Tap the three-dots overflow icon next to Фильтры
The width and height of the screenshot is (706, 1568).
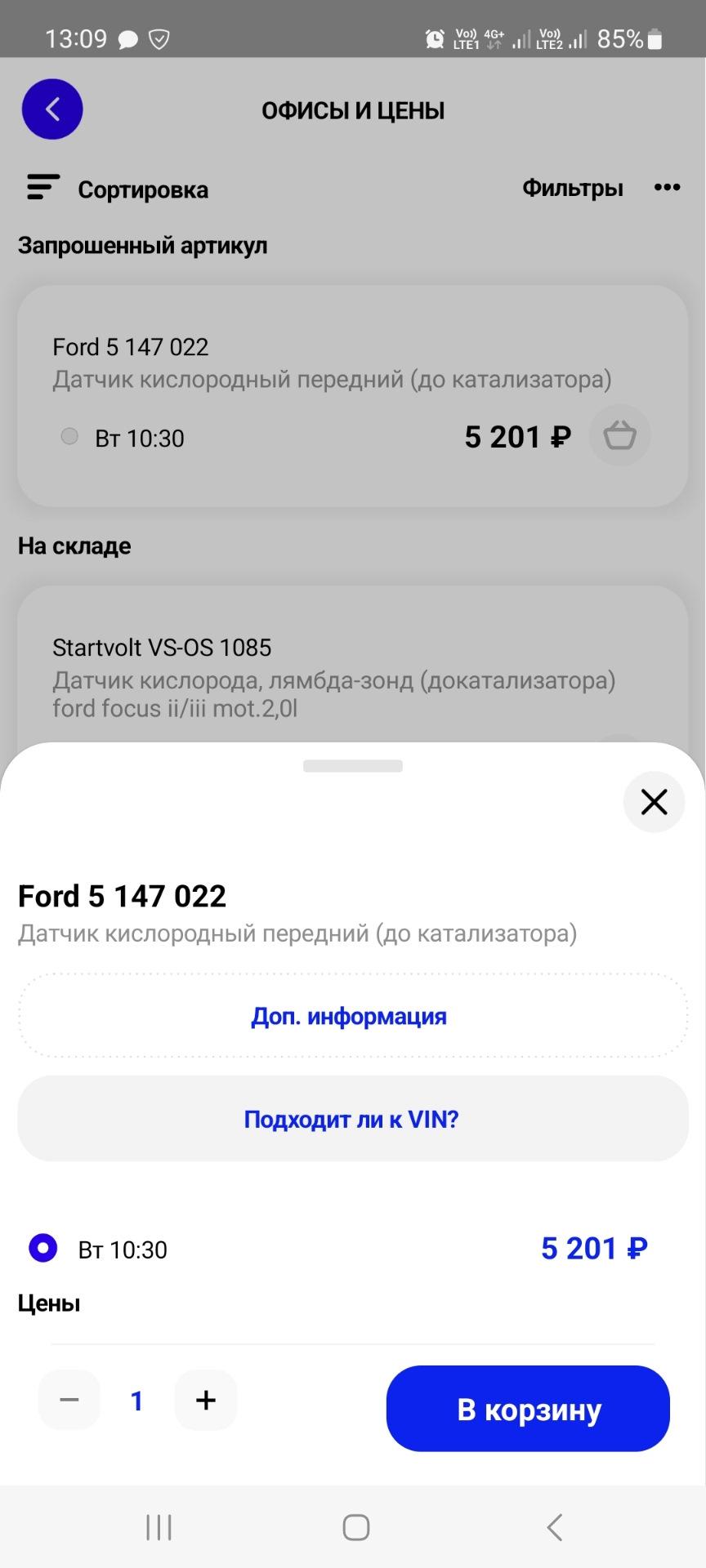coord(668,187)
